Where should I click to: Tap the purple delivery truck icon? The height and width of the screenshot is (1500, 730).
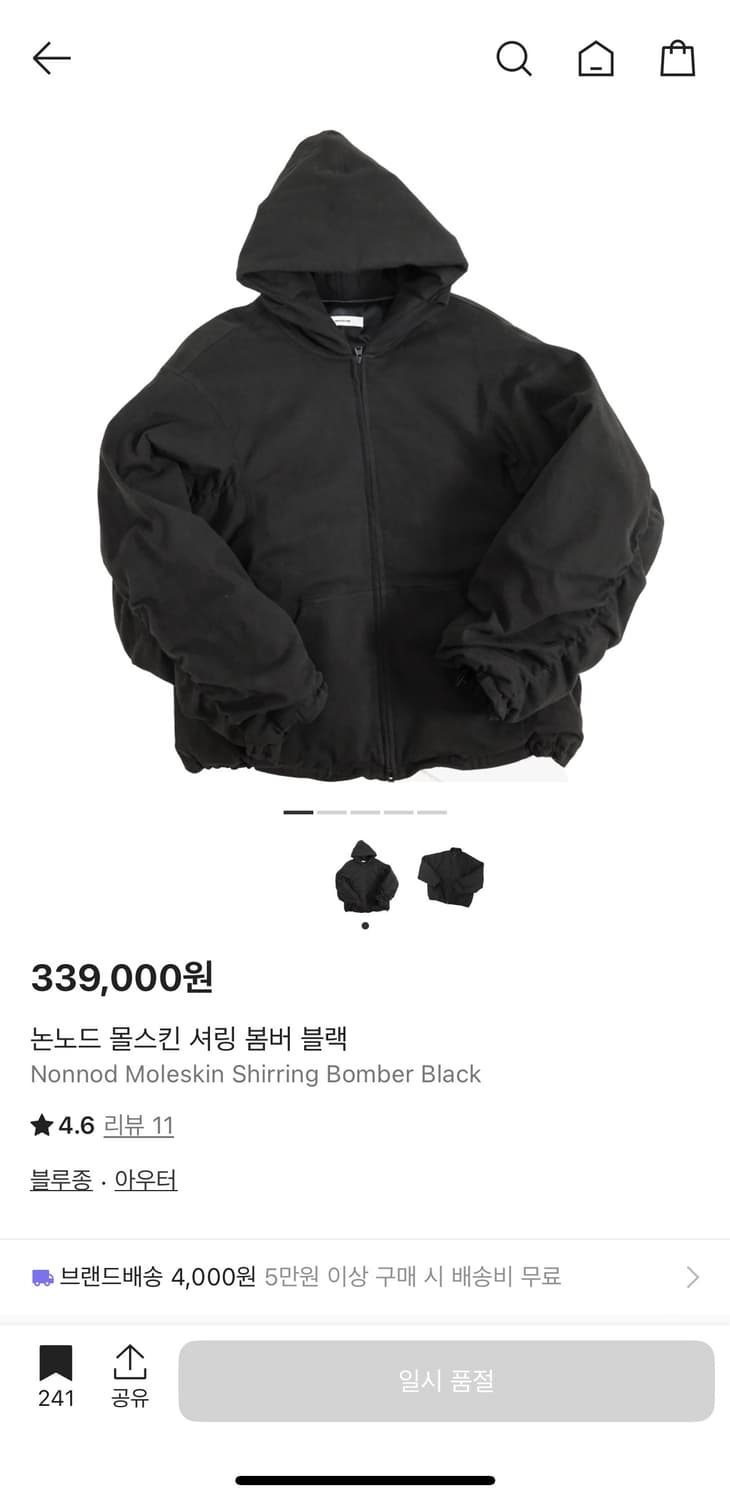pyautogui.click(x=42, y=1277)
